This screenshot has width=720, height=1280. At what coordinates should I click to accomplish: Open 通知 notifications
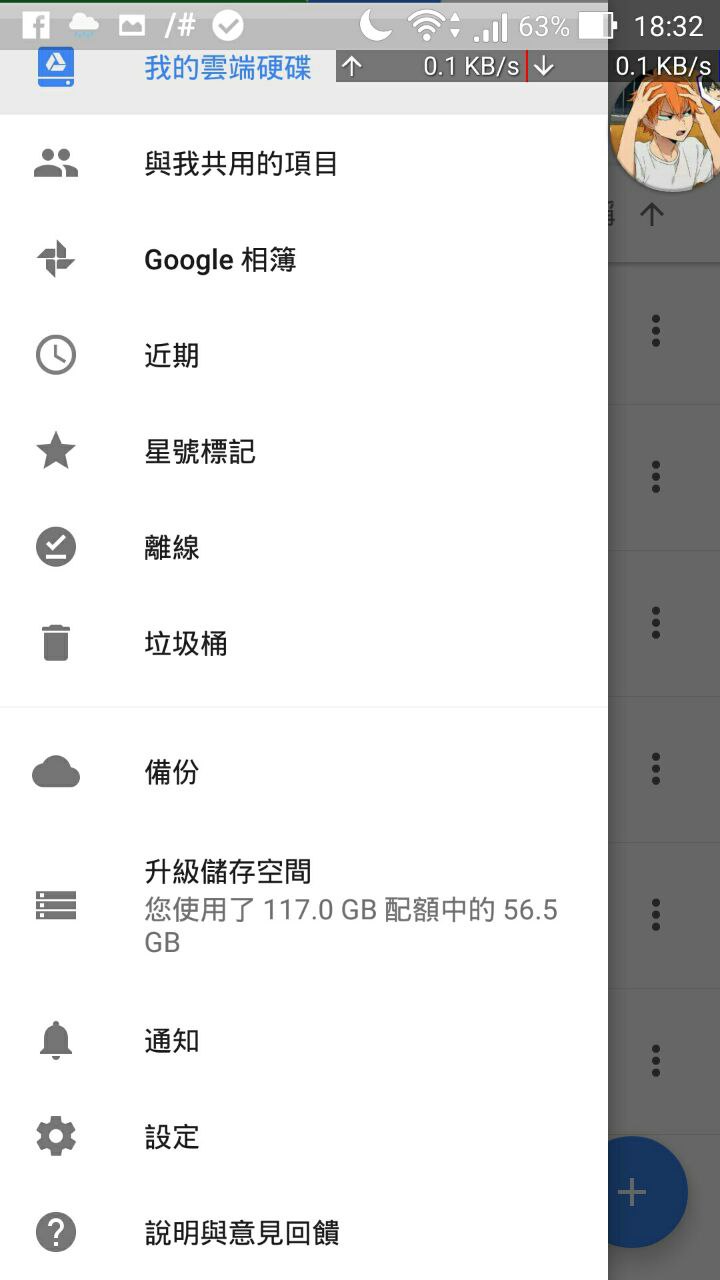tap(172, 1041)
